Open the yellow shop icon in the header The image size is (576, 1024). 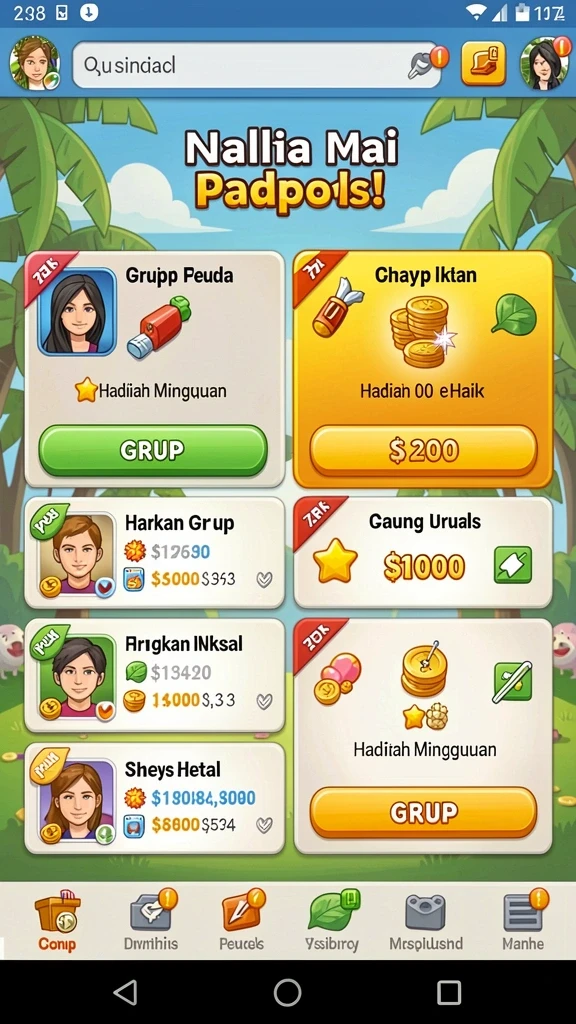coord(483,63)
